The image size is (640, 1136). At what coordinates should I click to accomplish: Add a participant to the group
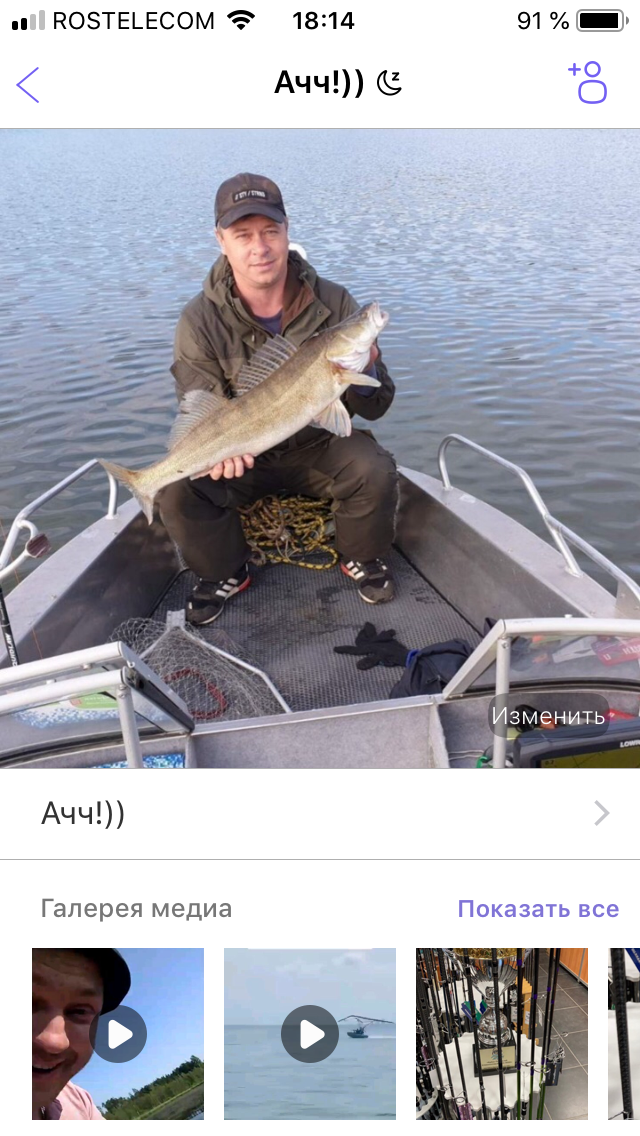pyautogui.click(x=588, y=82)
